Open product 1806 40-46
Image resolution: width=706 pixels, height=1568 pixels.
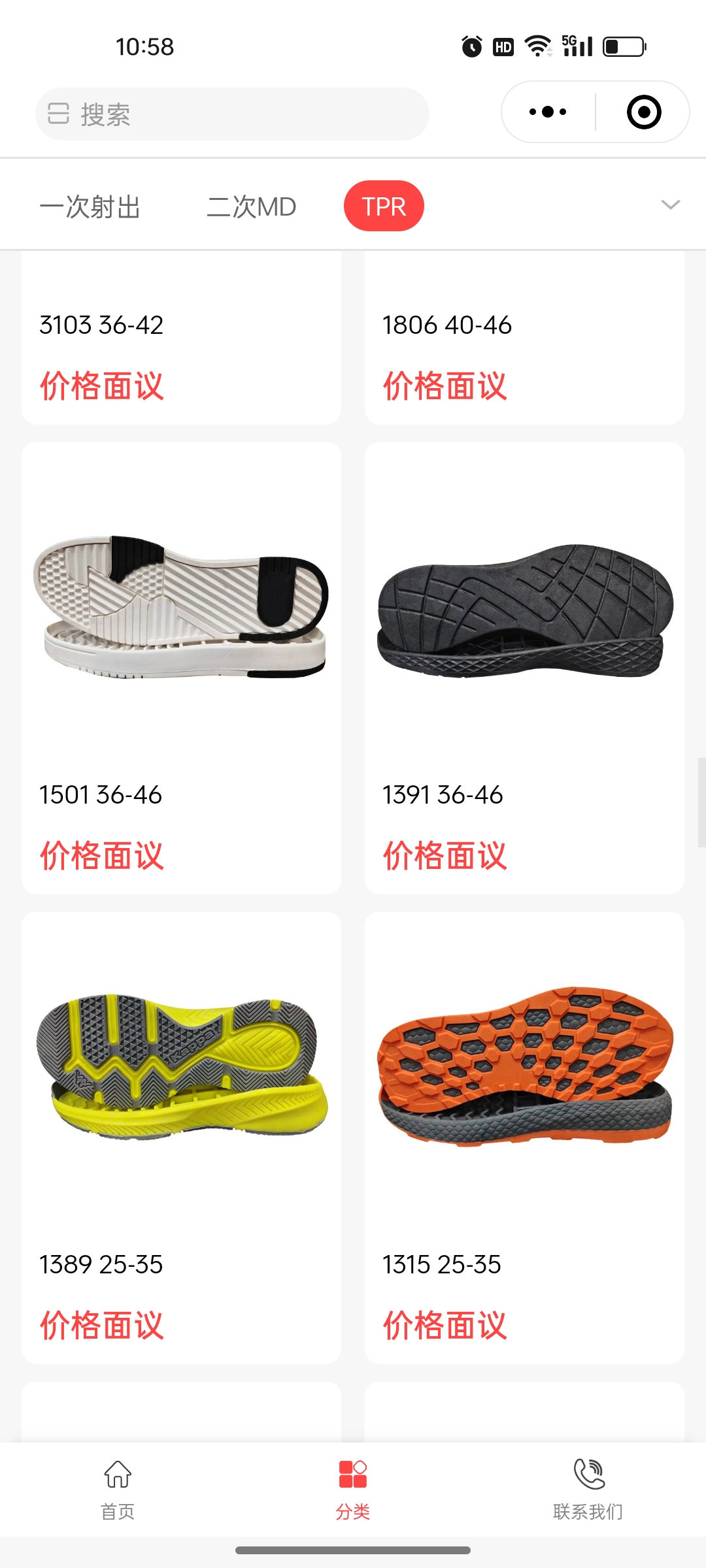(524, 340)
